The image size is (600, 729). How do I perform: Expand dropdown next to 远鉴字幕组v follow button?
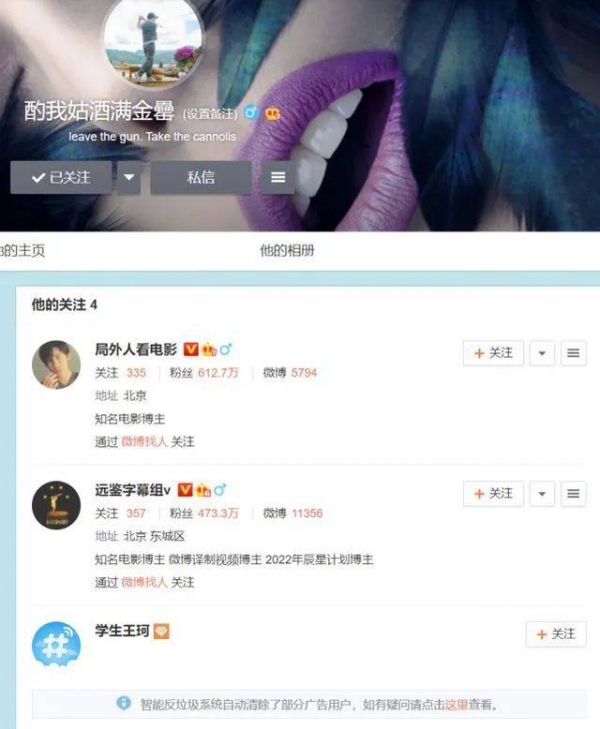coord(541,493)
